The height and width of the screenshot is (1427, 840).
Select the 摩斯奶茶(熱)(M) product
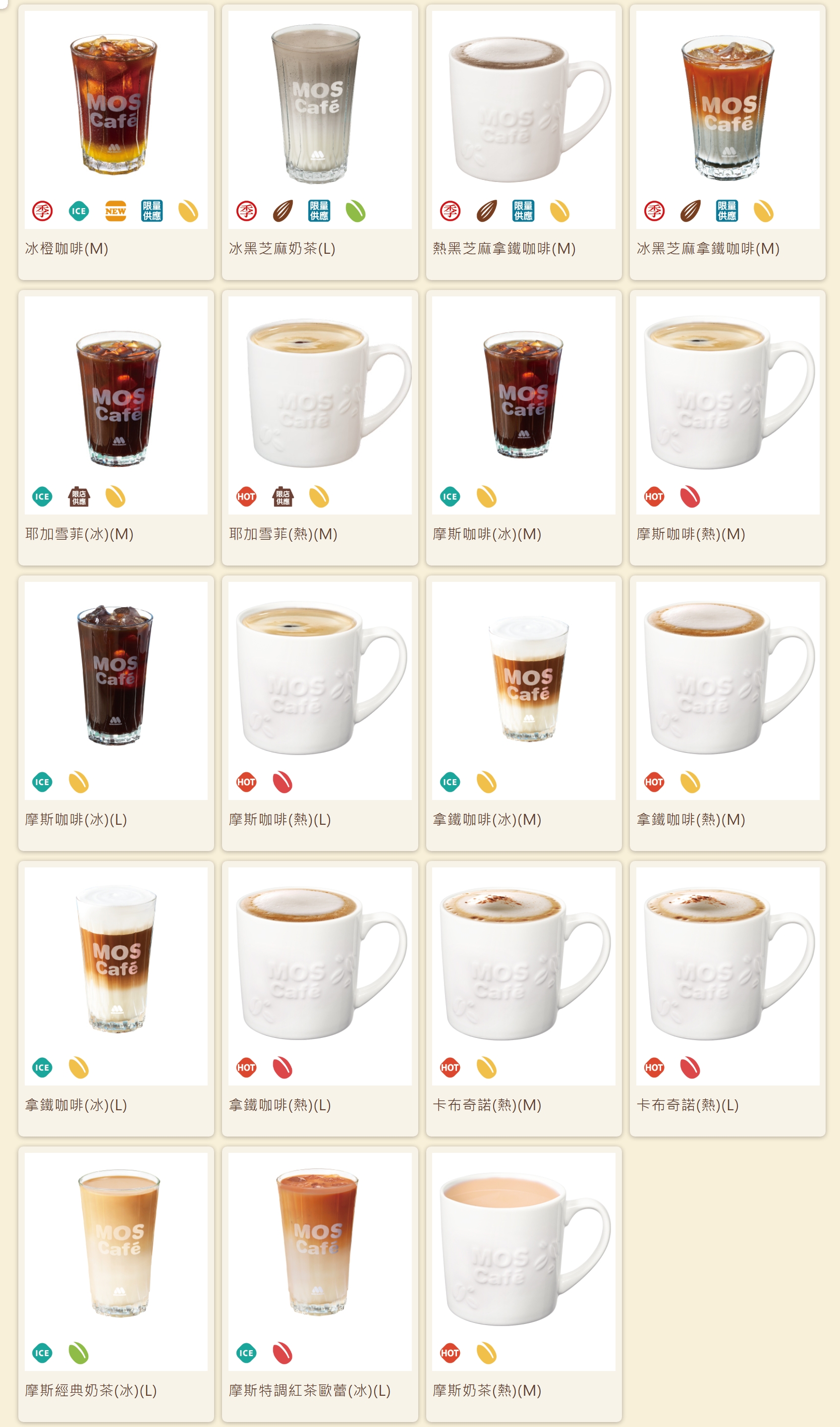(x=524, y=1284)
